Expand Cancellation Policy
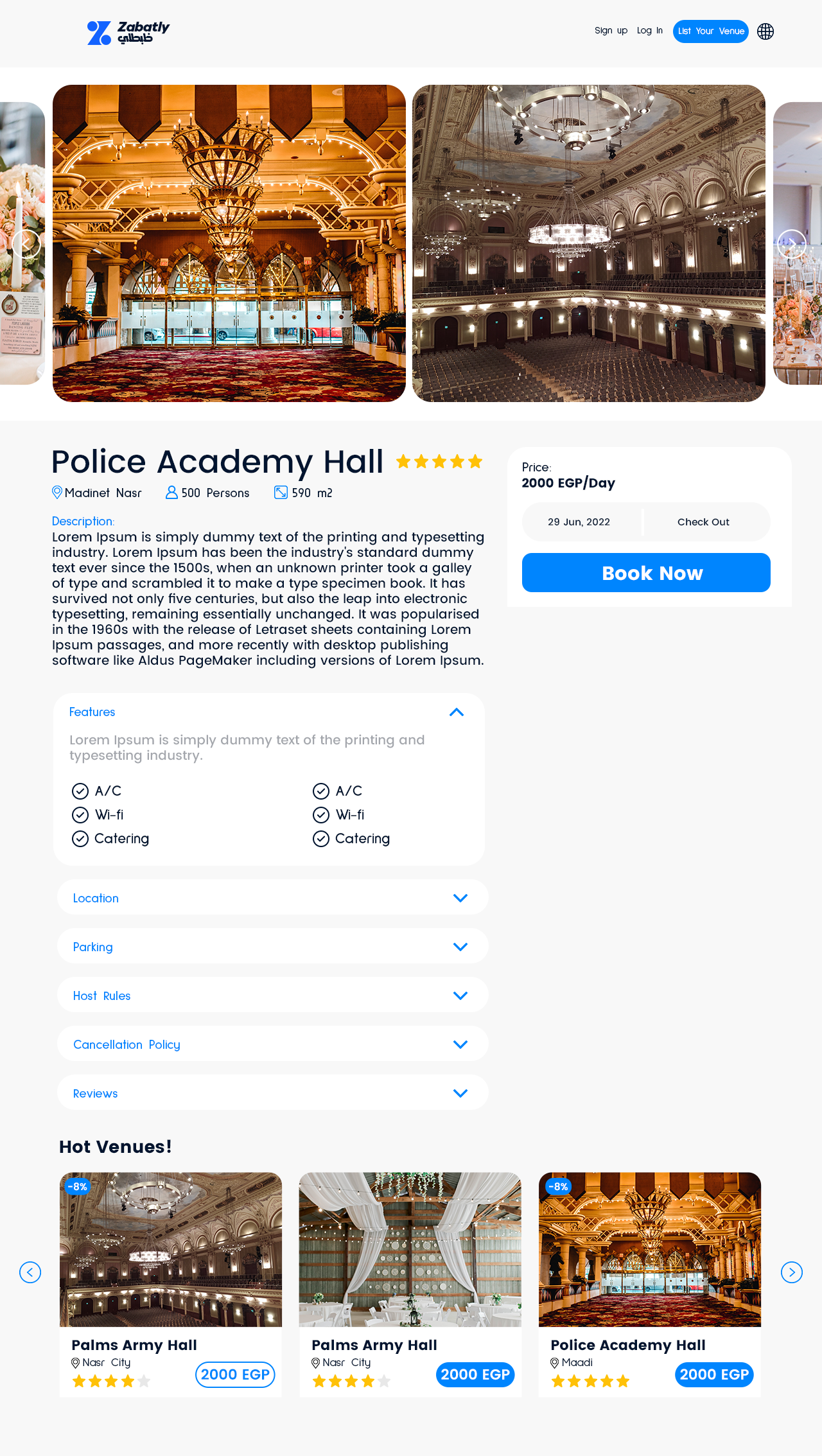This screenshot has height=1456, width=822. click(460, 1044)
